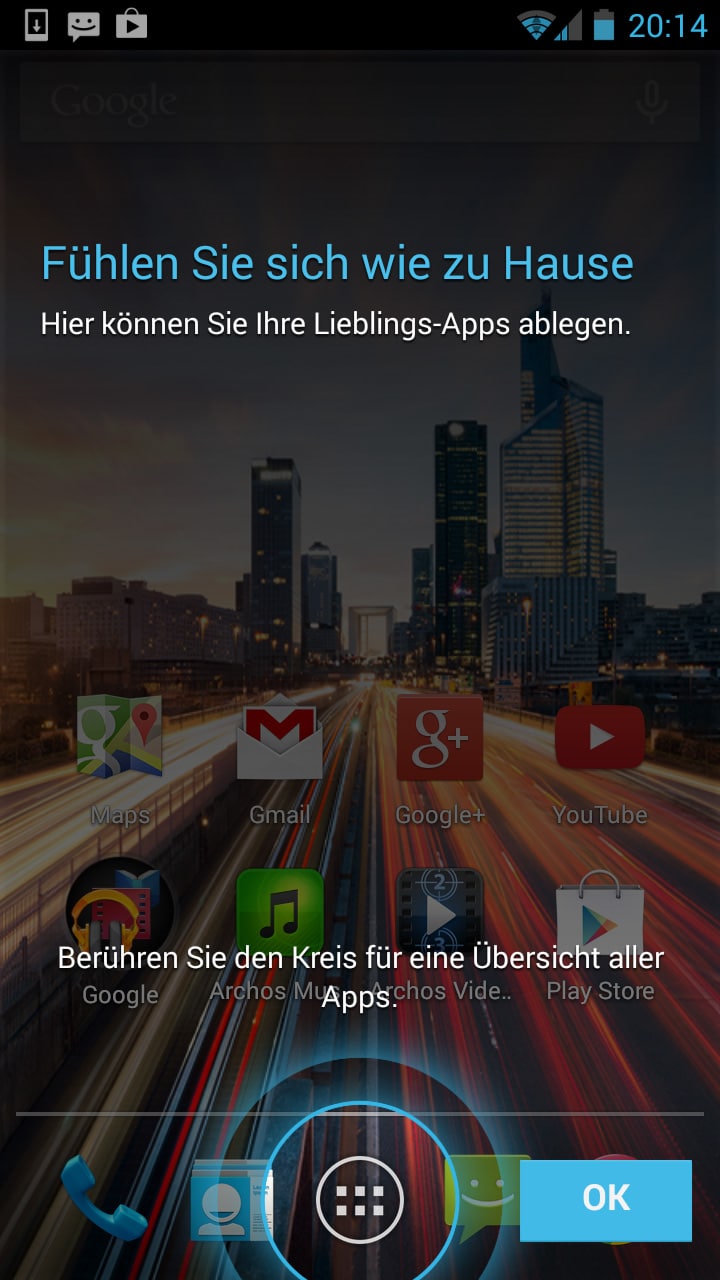Open the all-apps drawer circle
The width and height of the screenshot is (720, 1280).
tap(360, 1200)
